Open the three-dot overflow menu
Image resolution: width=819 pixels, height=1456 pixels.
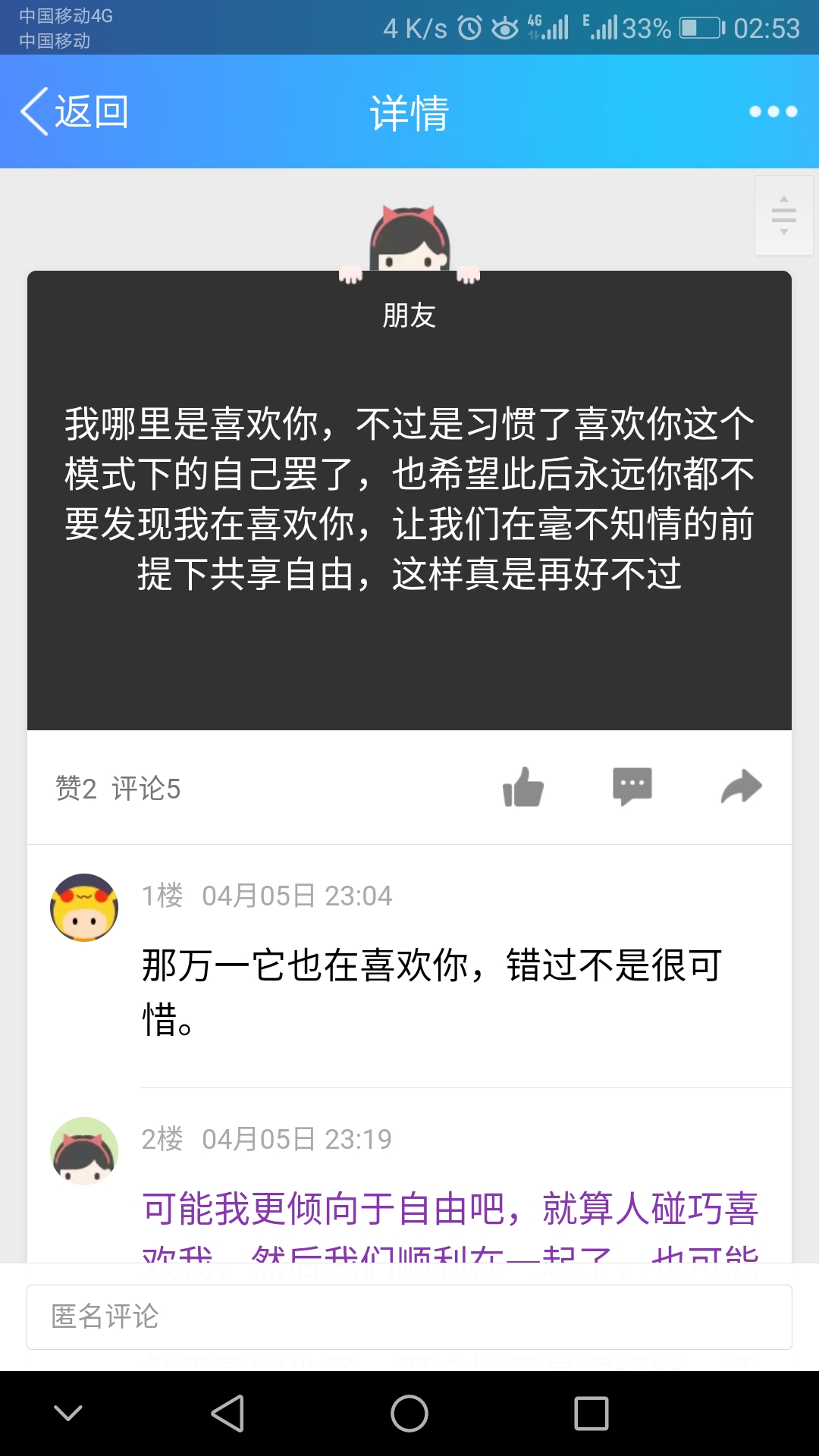(773, 111)
